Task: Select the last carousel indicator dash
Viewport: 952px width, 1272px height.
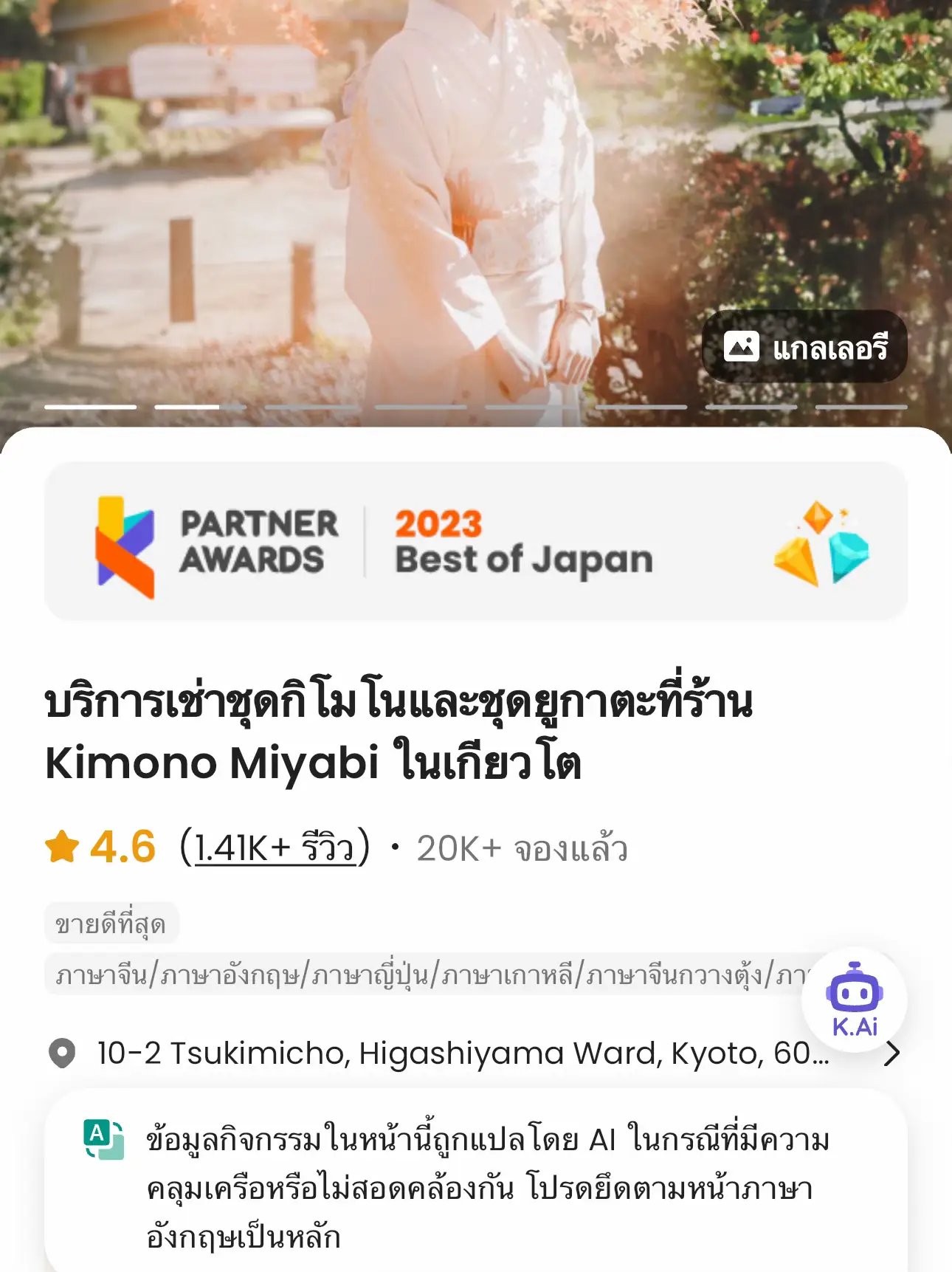Action: click(860, 407)
